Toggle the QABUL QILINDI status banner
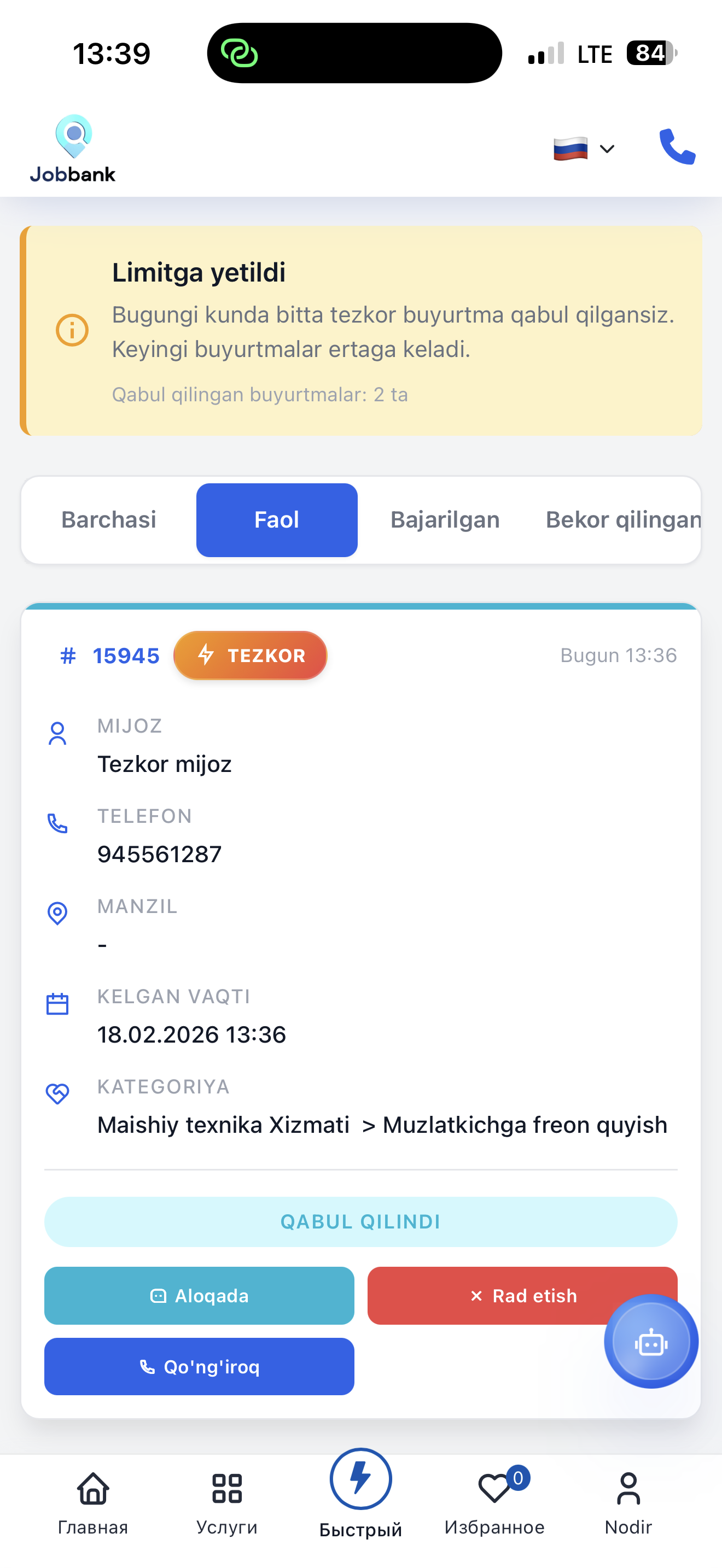The image size is (722, 1568). pyautogui.click(x=360, y=1221)
